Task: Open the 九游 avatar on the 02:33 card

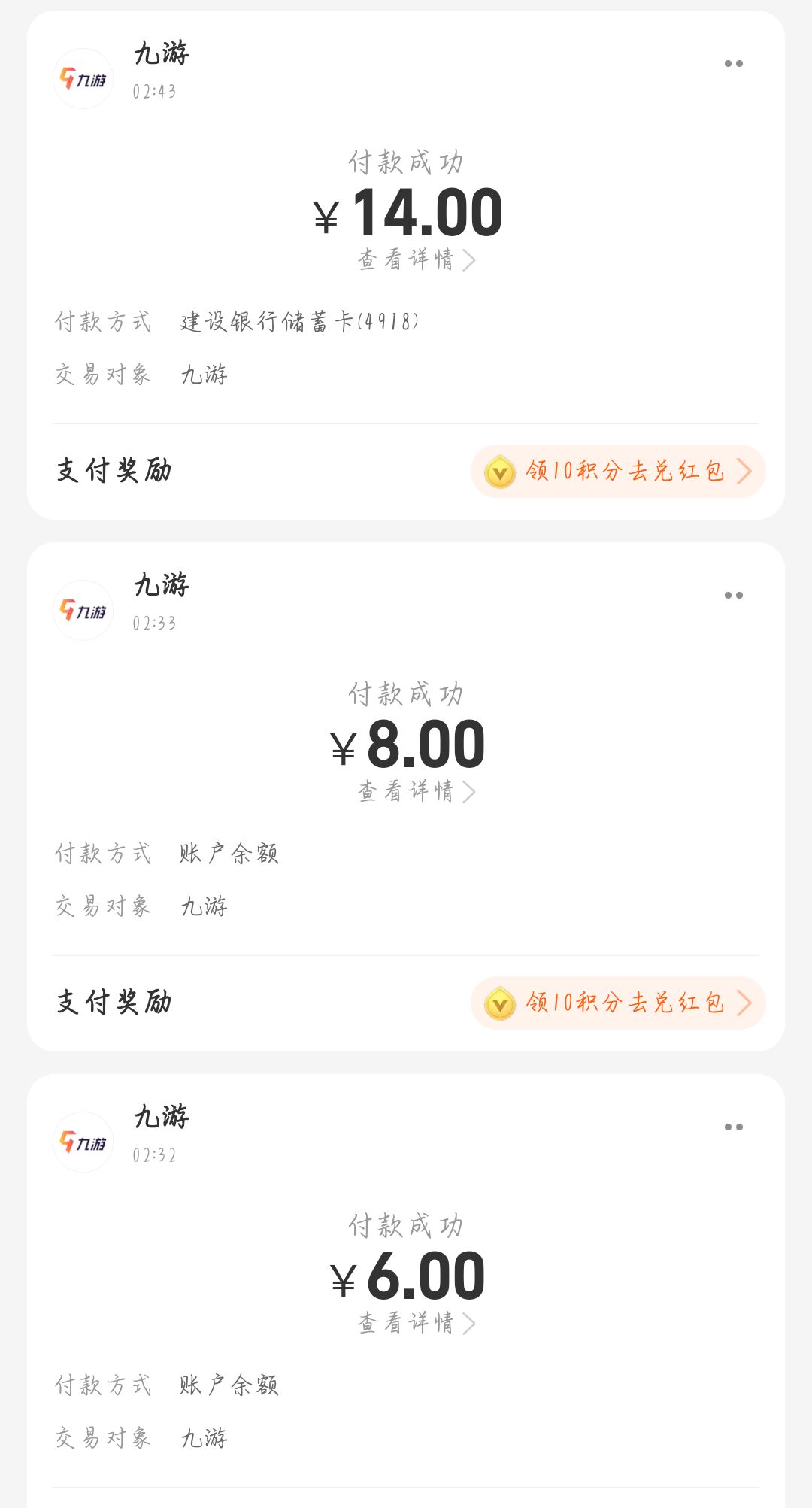Action: pos(83,610)
